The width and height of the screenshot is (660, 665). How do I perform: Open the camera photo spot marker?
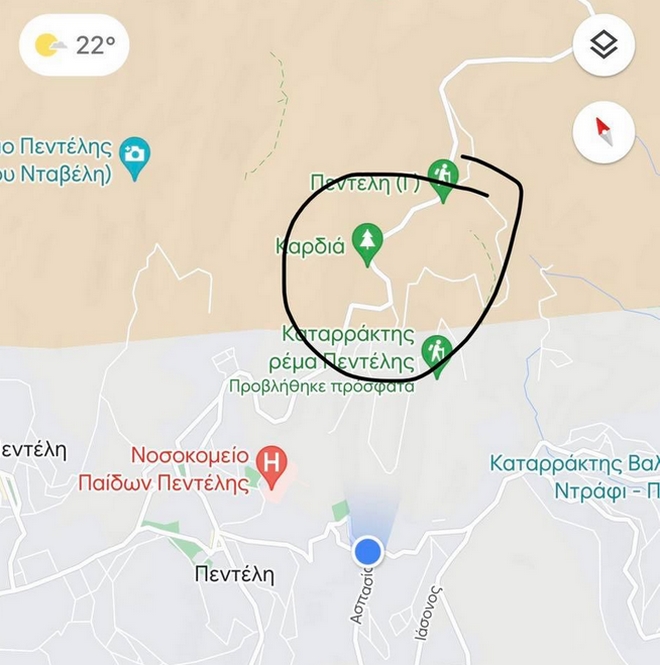[134, 155]
